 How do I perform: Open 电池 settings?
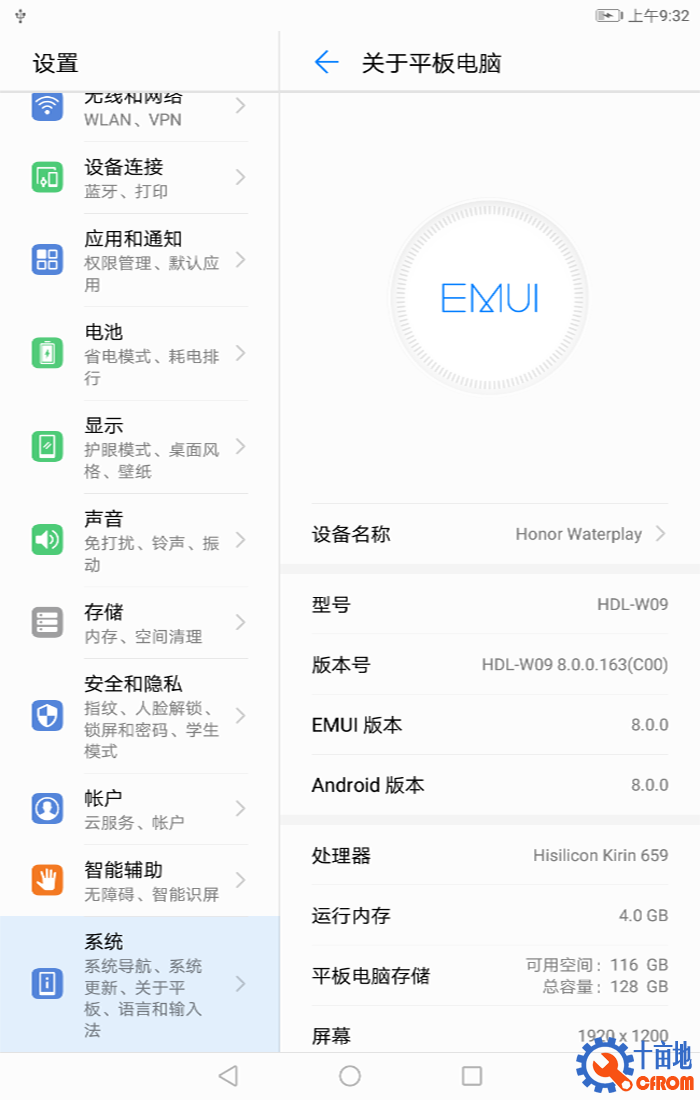point(140,353)
